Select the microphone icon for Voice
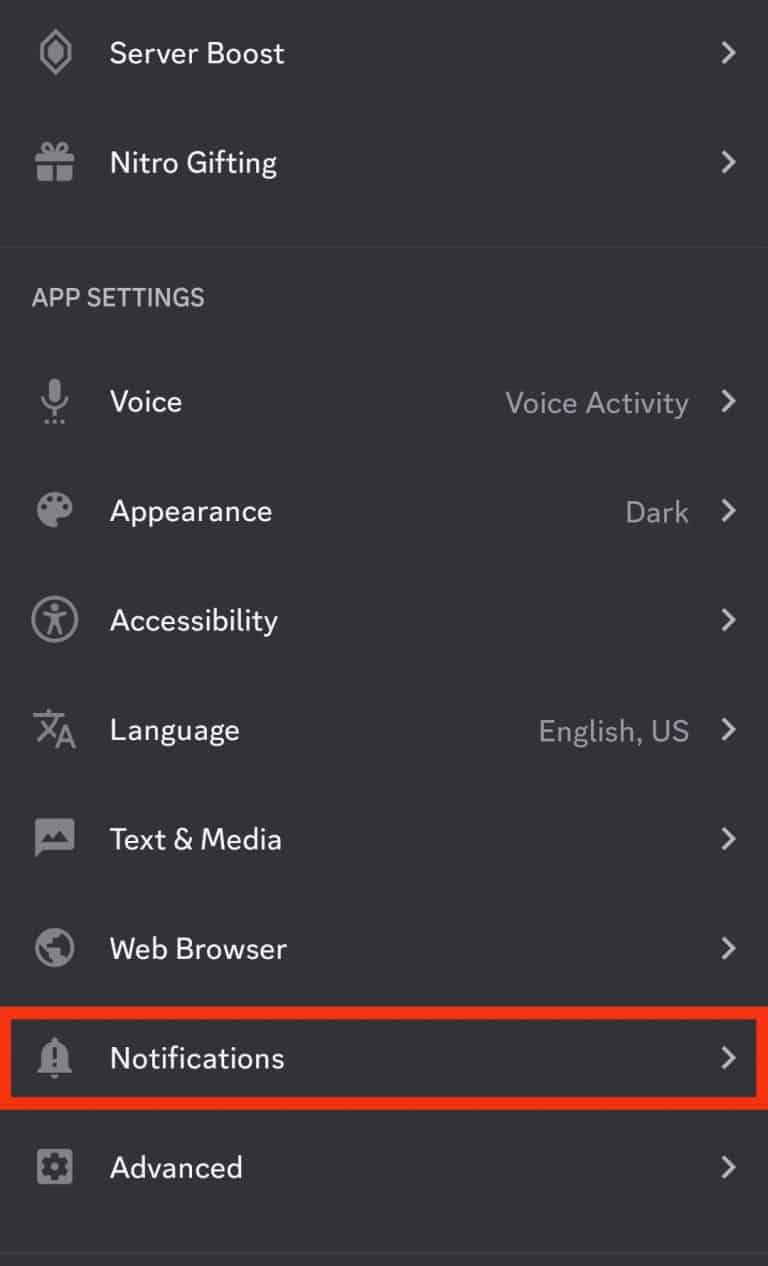 click(54, 402)
